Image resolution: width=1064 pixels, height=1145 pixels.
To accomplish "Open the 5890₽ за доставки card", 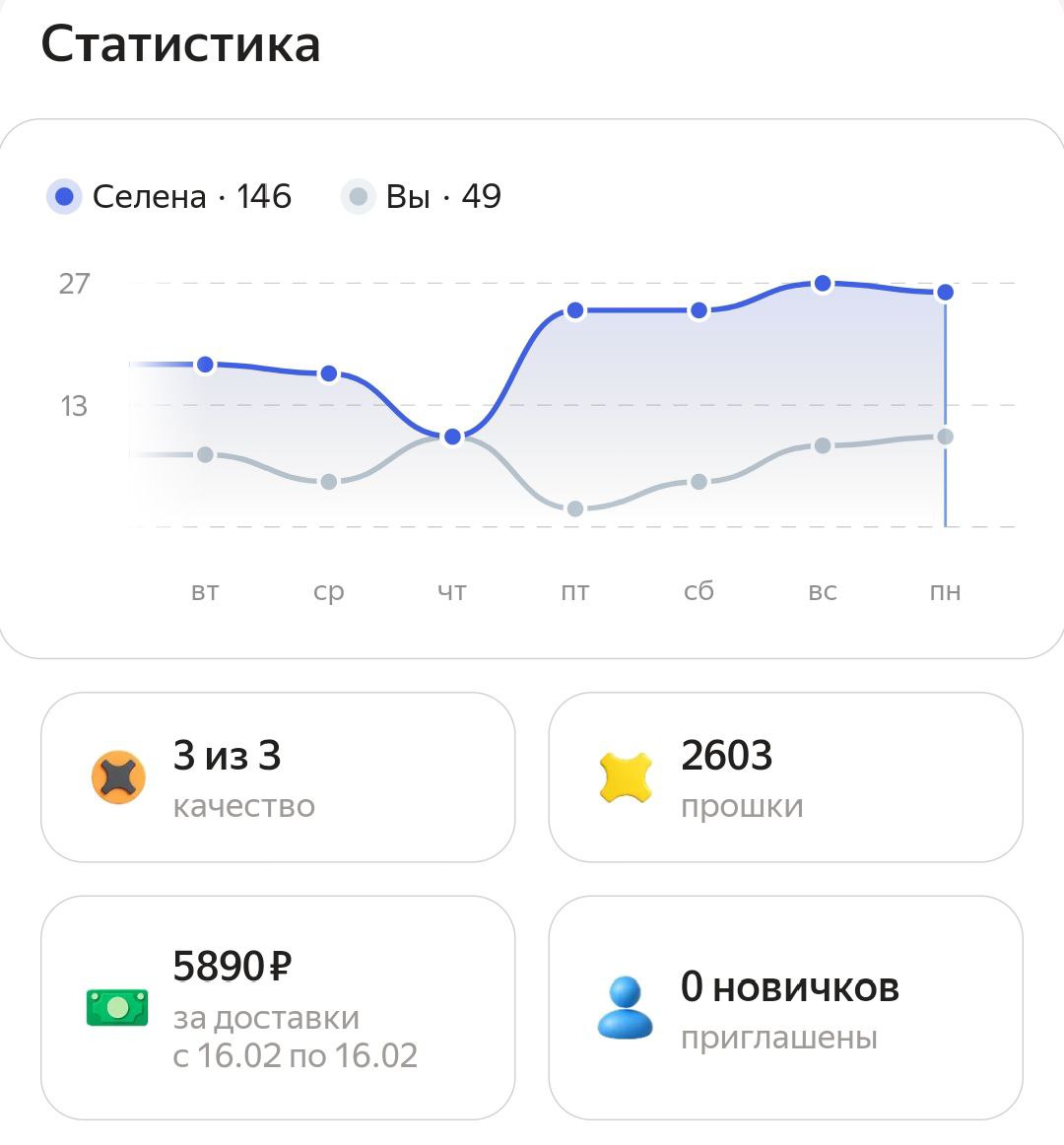I will click(x=277, y=1007).
